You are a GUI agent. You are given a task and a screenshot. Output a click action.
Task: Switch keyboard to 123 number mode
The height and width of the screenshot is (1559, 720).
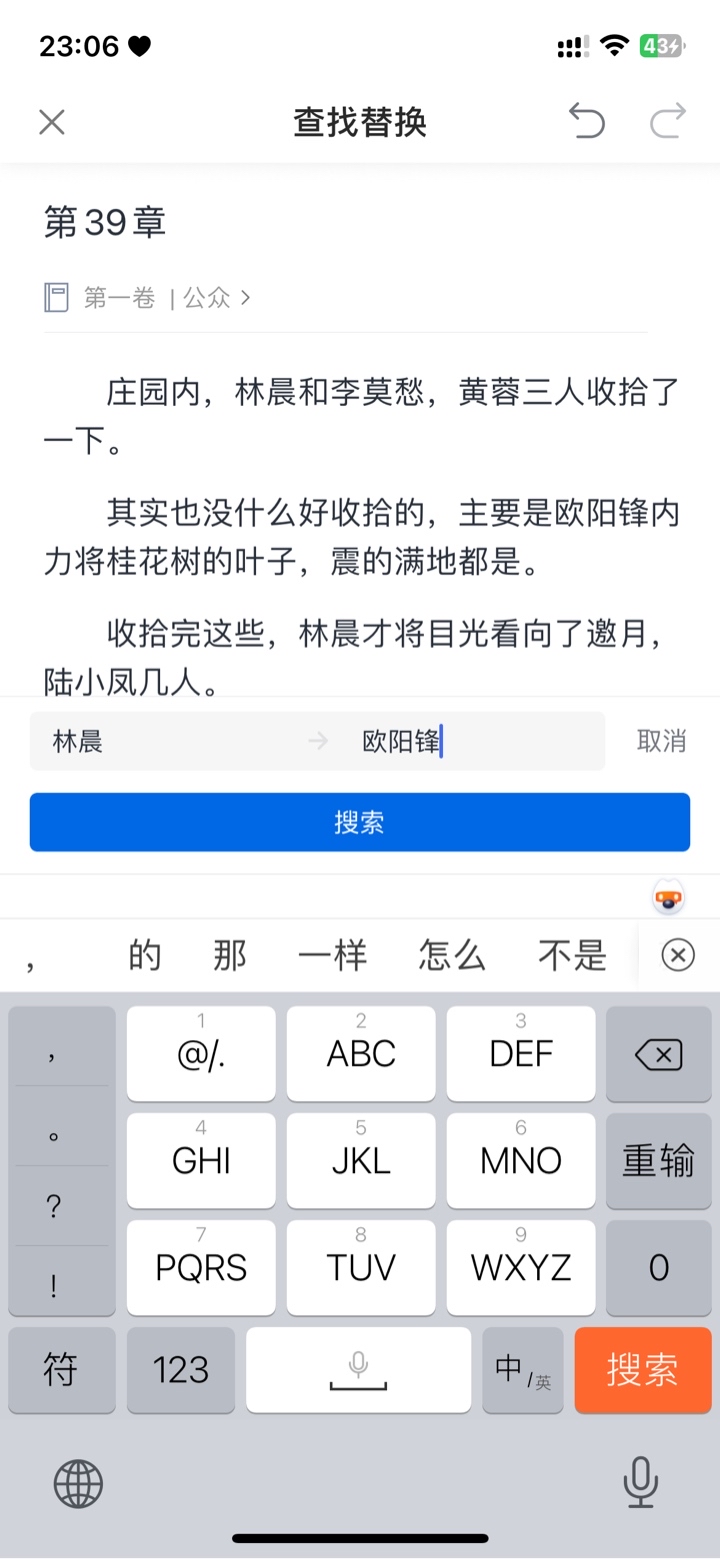[181, 1369]
